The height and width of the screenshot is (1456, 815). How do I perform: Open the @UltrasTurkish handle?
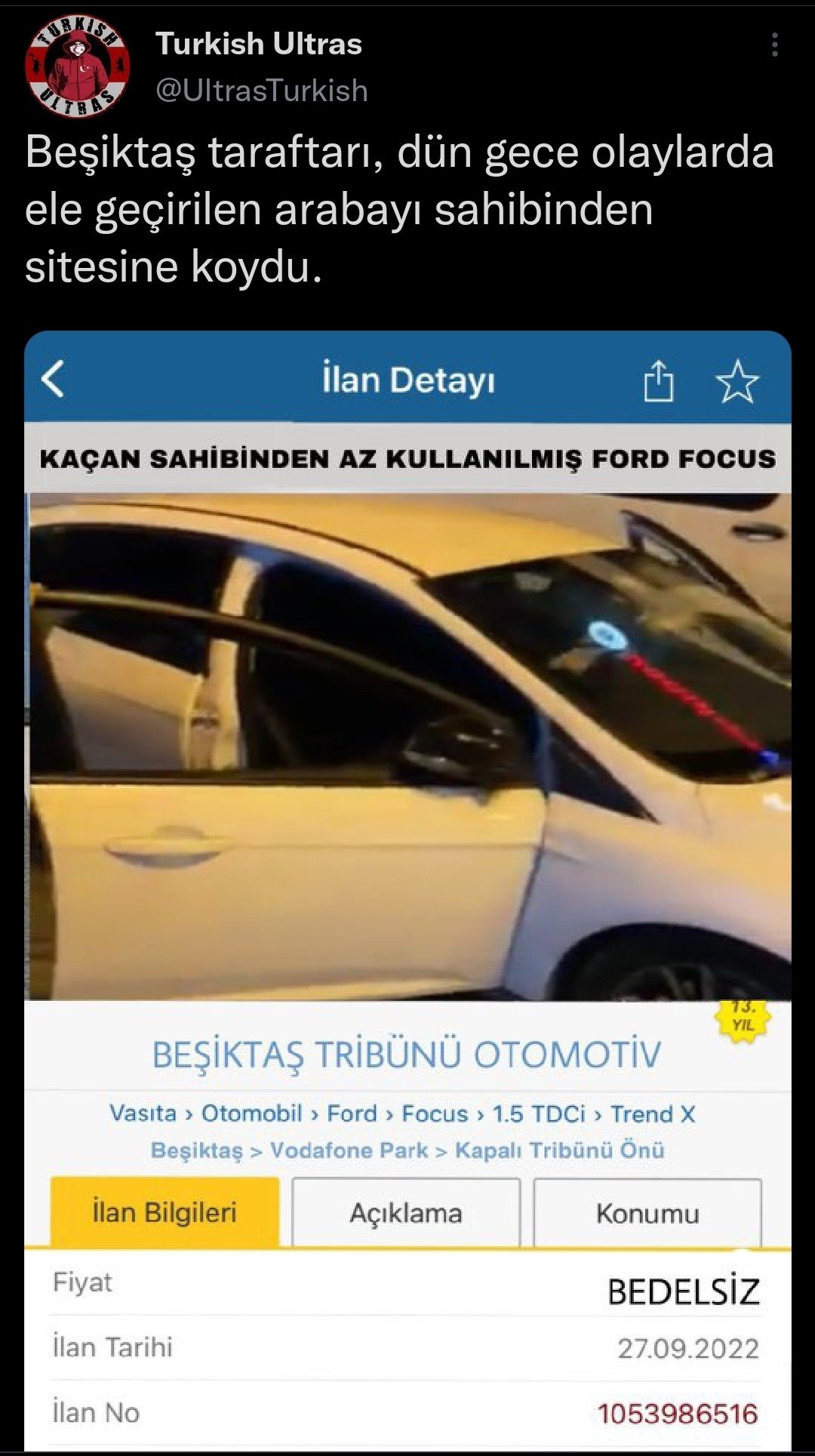[x=262, y=91]
